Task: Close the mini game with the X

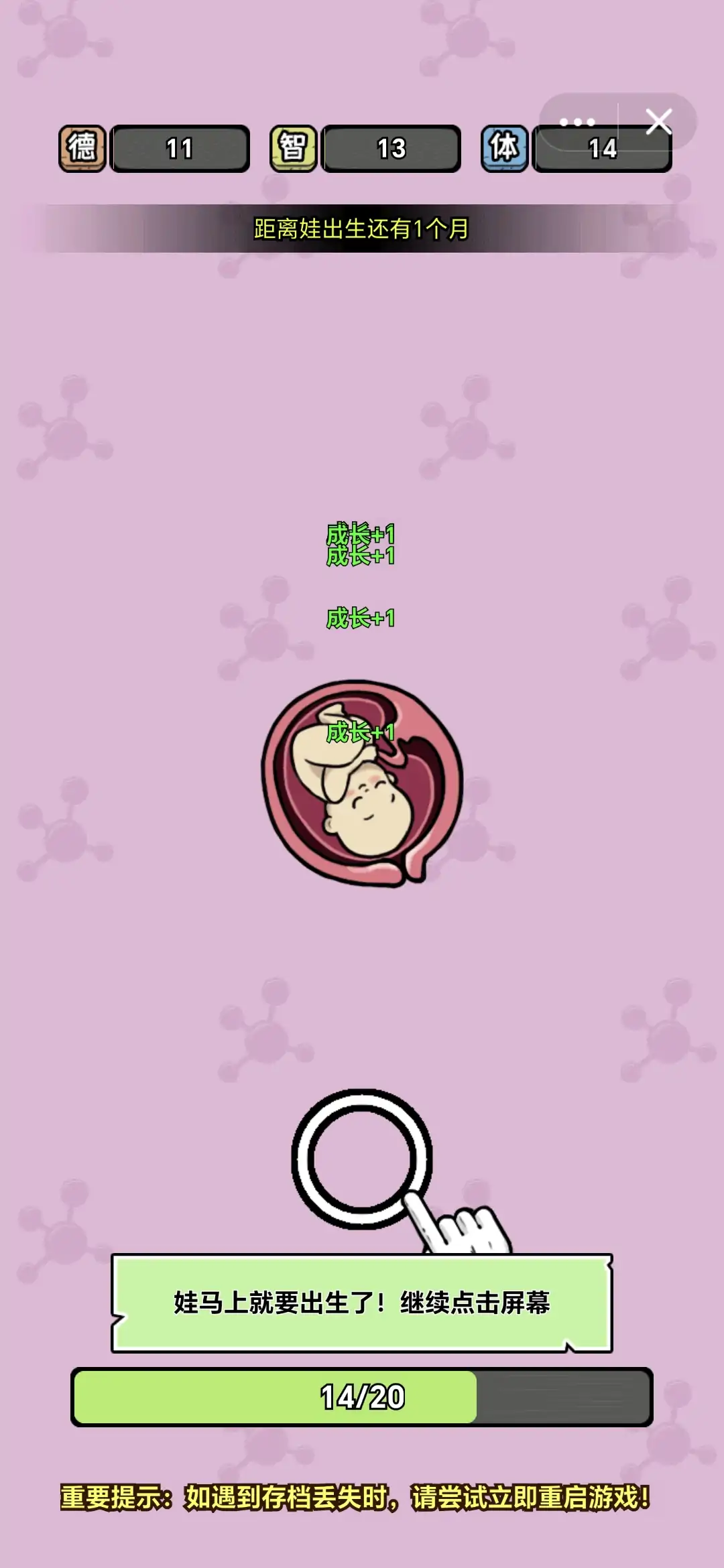Action: [x=658, y=122]
